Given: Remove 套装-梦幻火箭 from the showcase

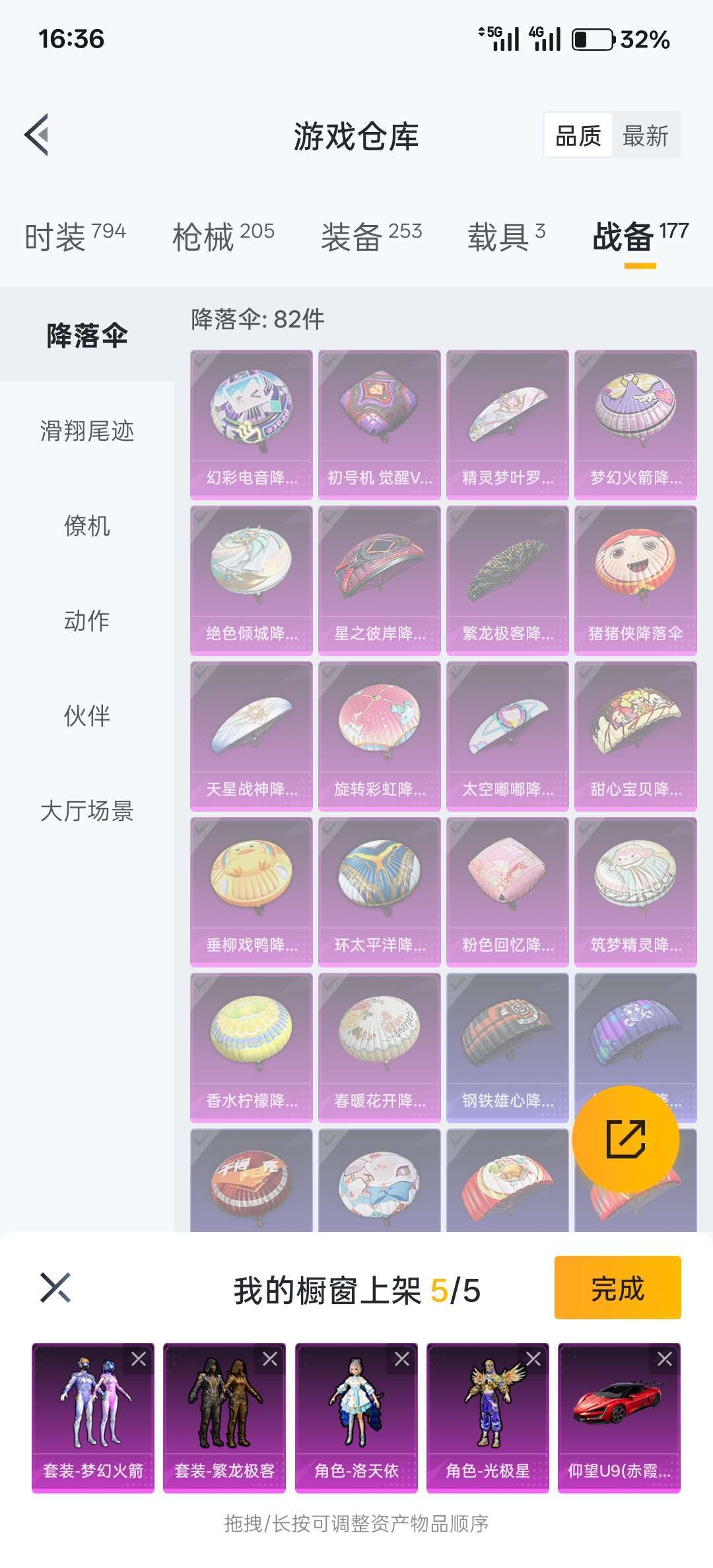Looking at the screenshot, I should pyautogui.click(x=139, y=1359).
